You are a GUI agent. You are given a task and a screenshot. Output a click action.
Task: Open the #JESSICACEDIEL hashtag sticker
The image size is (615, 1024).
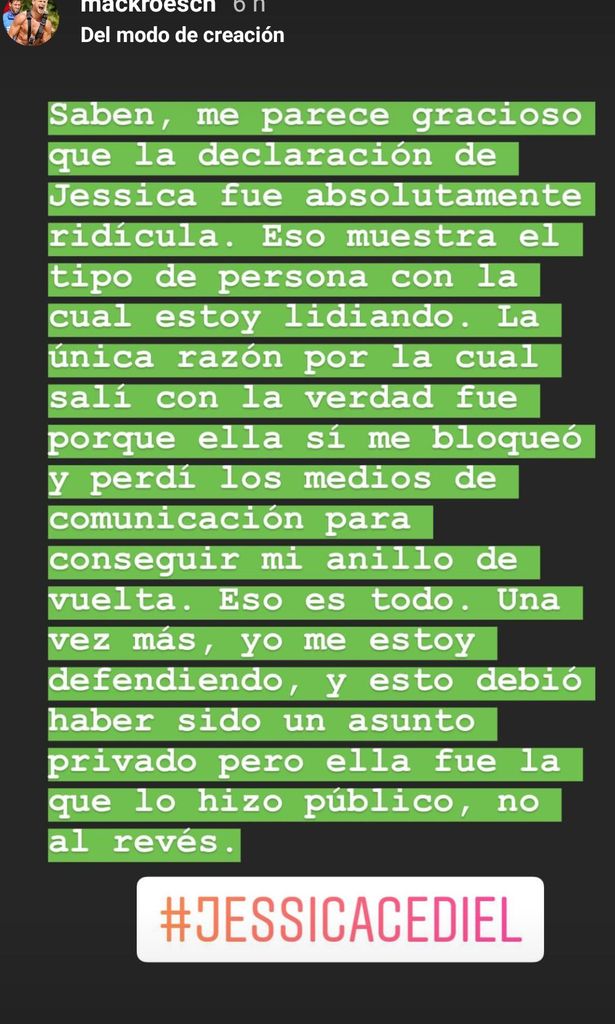click(340, 920)
